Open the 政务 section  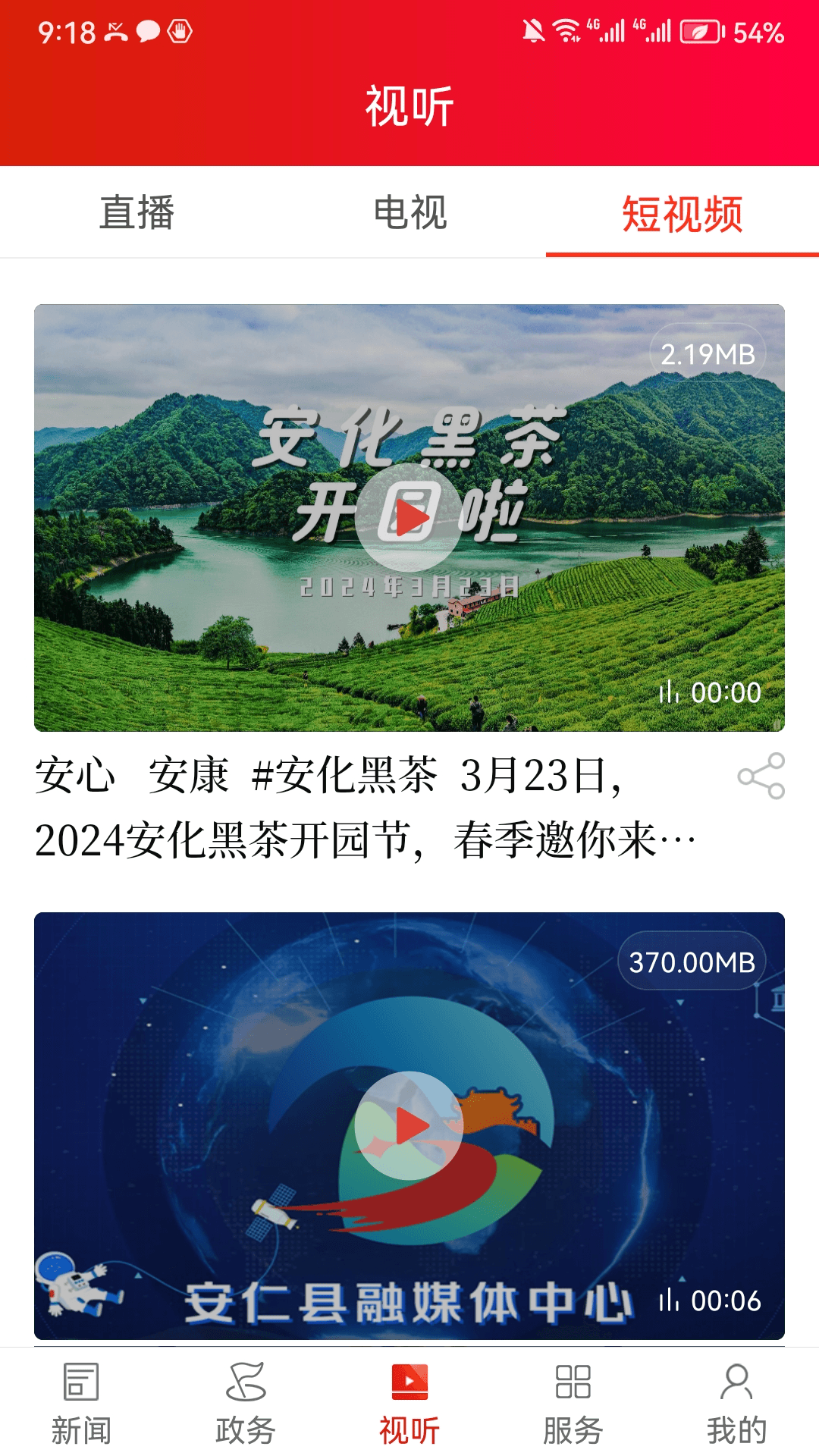coord(245,1403)
